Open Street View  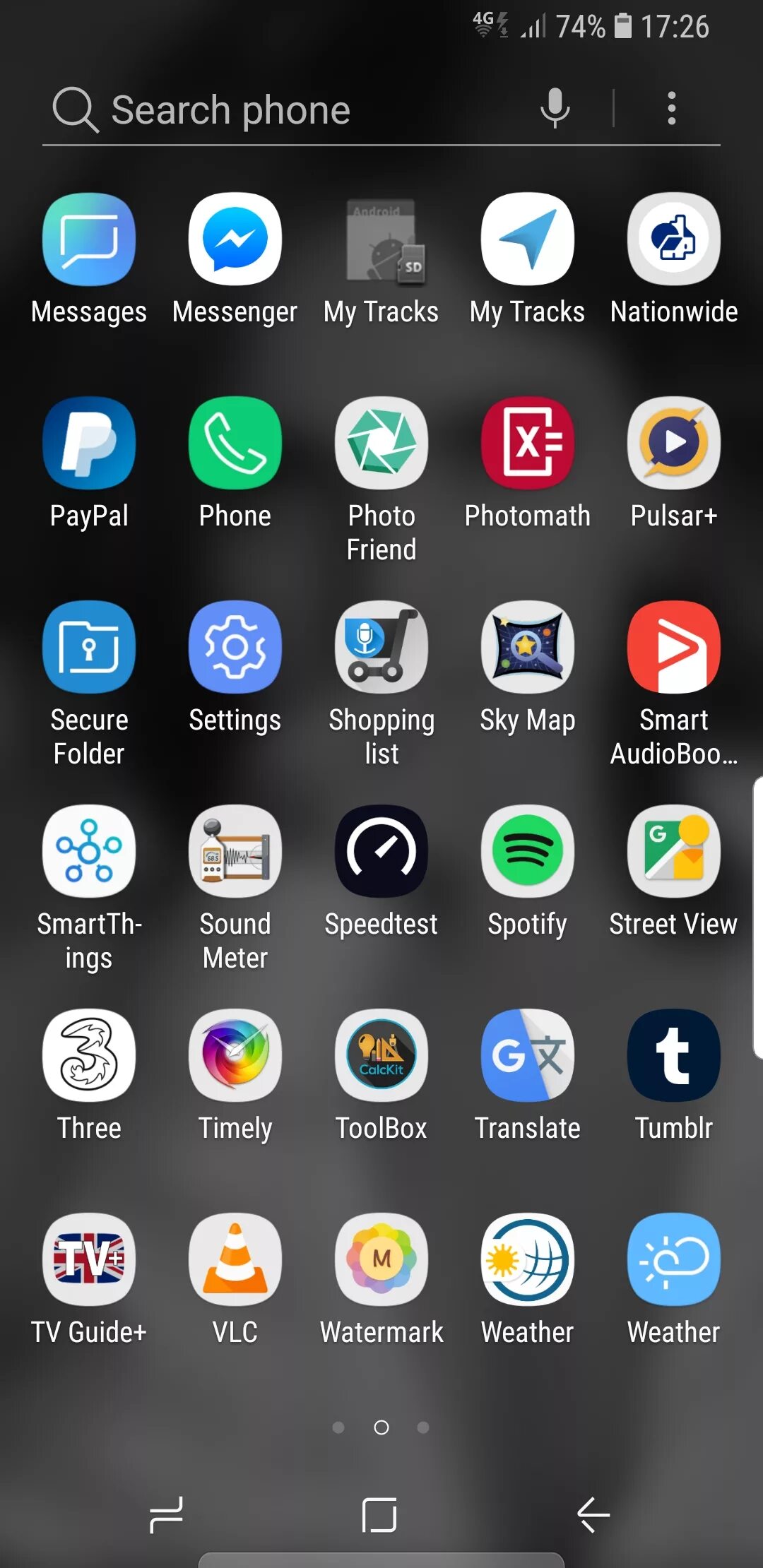point(673,852)
